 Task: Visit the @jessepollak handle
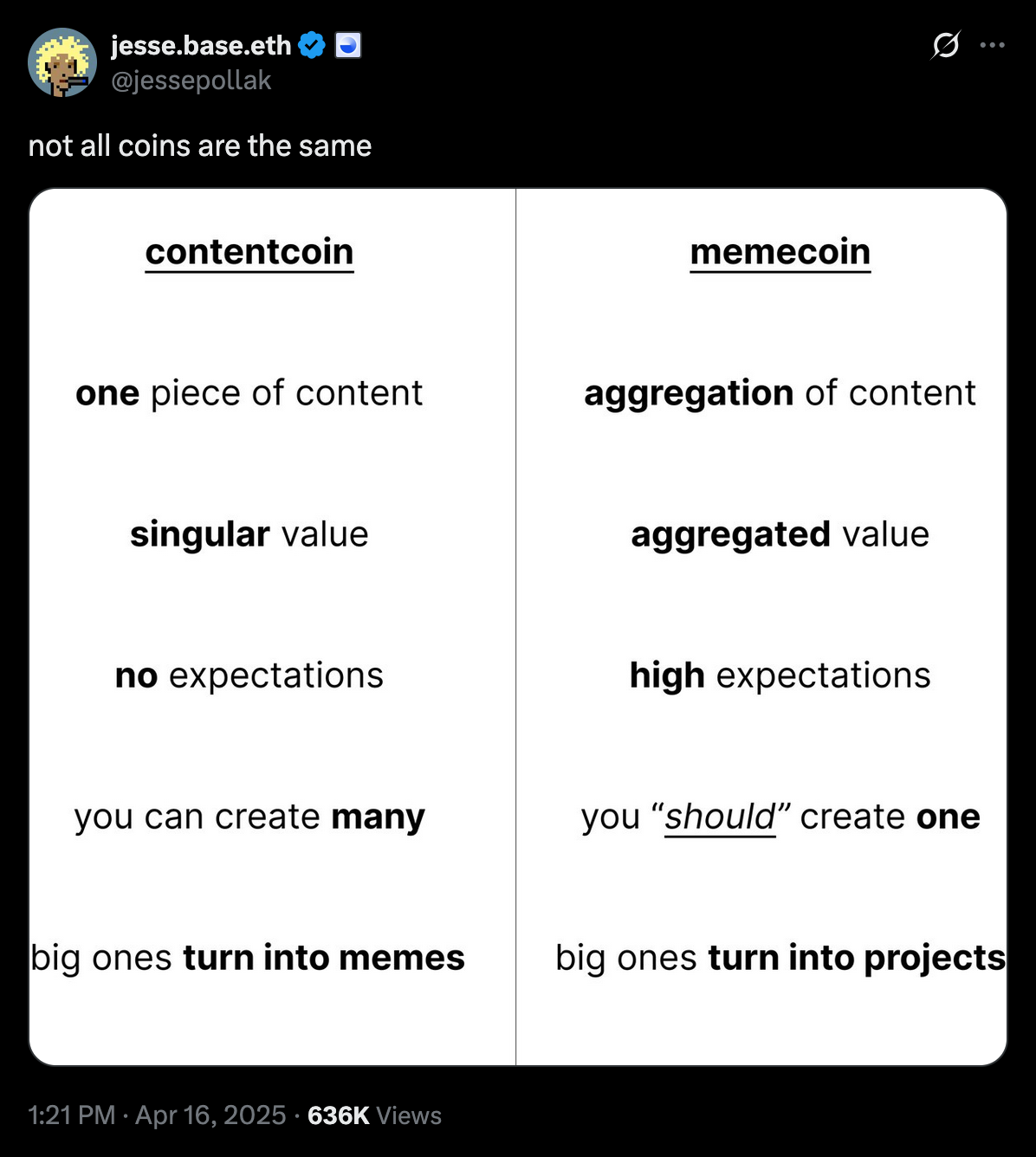point(191,81)
